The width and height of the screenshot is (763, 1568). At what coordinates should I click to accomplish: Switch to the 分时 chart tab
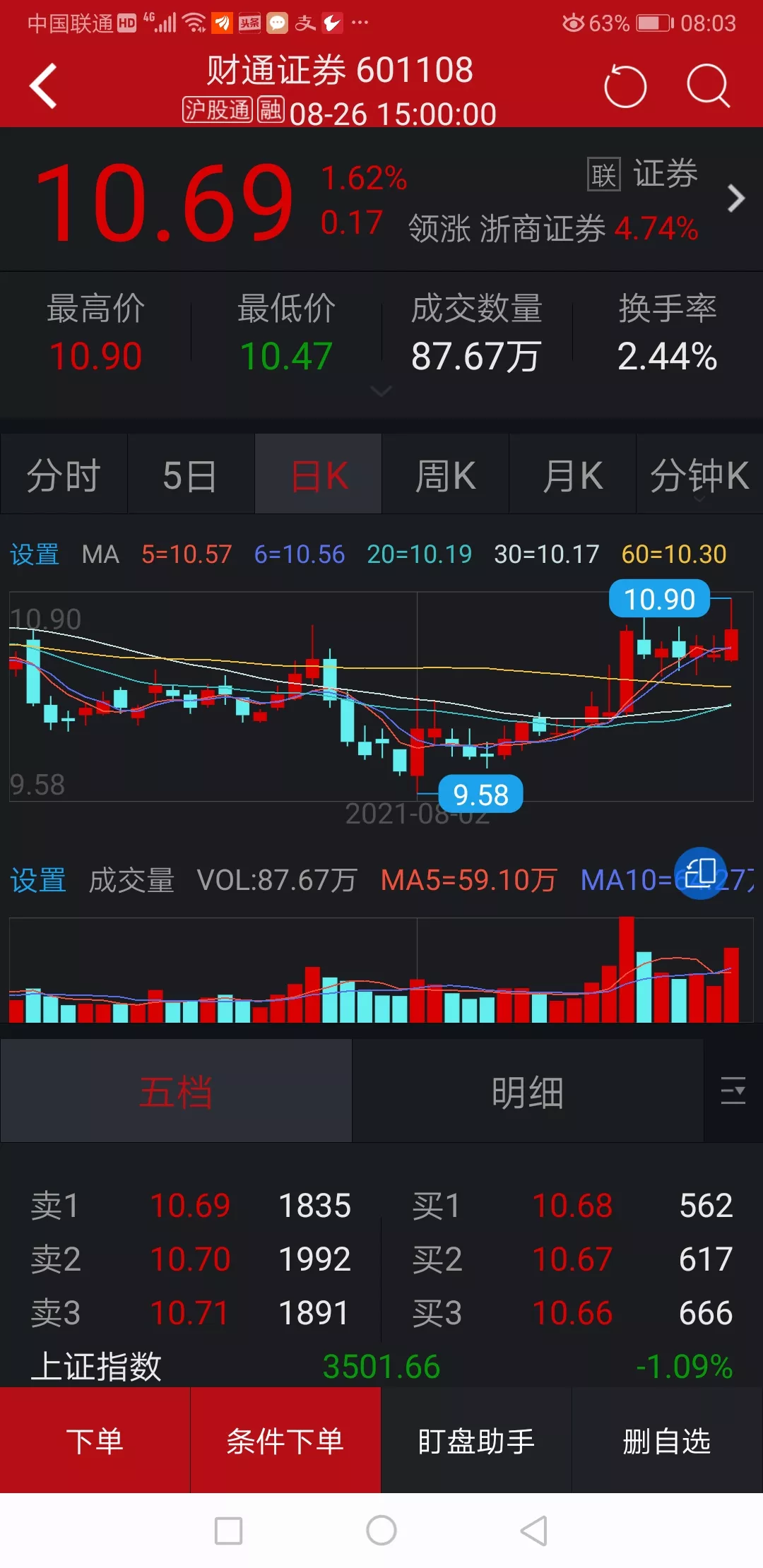click(64, 475)
